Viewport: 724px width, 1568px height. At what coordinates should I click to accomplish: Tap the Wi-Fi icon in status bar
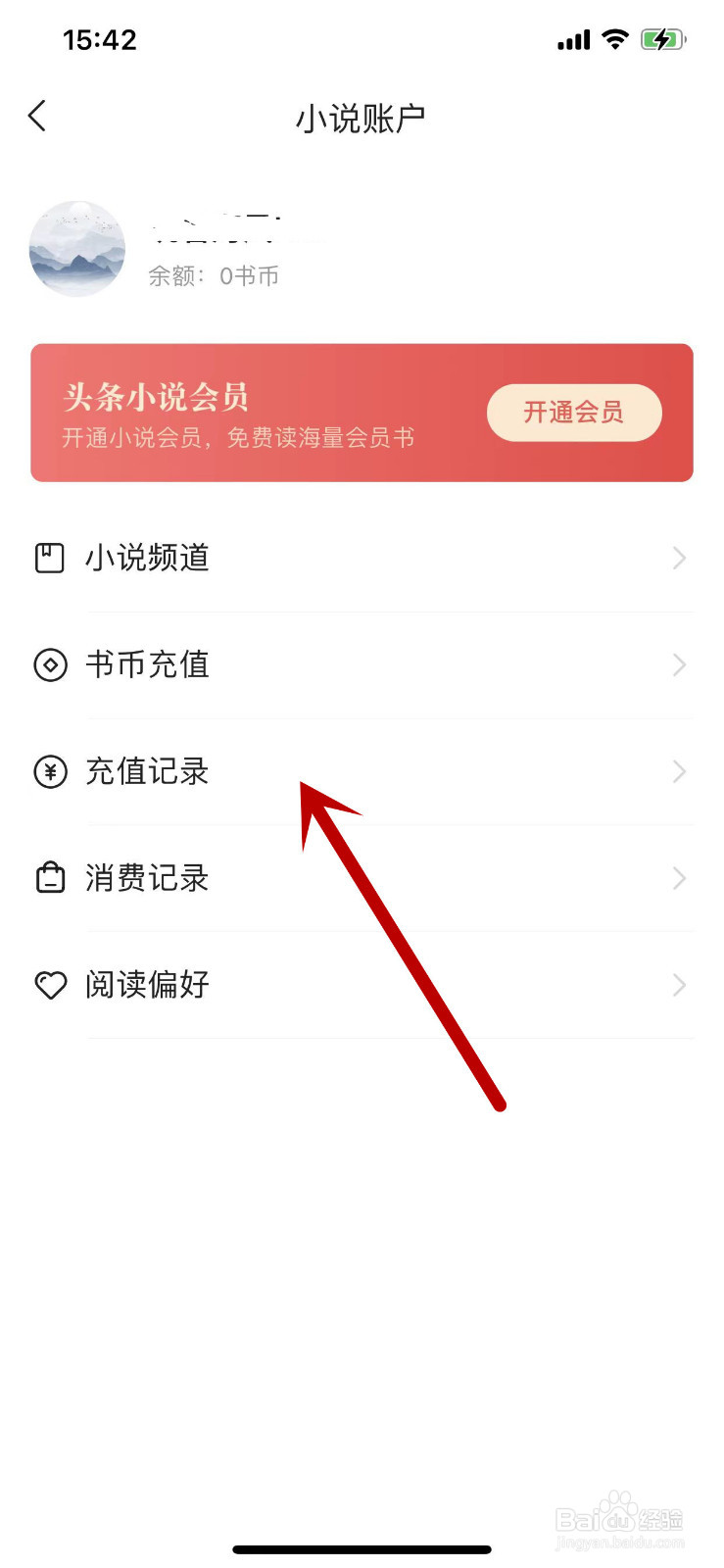[615, 38]
